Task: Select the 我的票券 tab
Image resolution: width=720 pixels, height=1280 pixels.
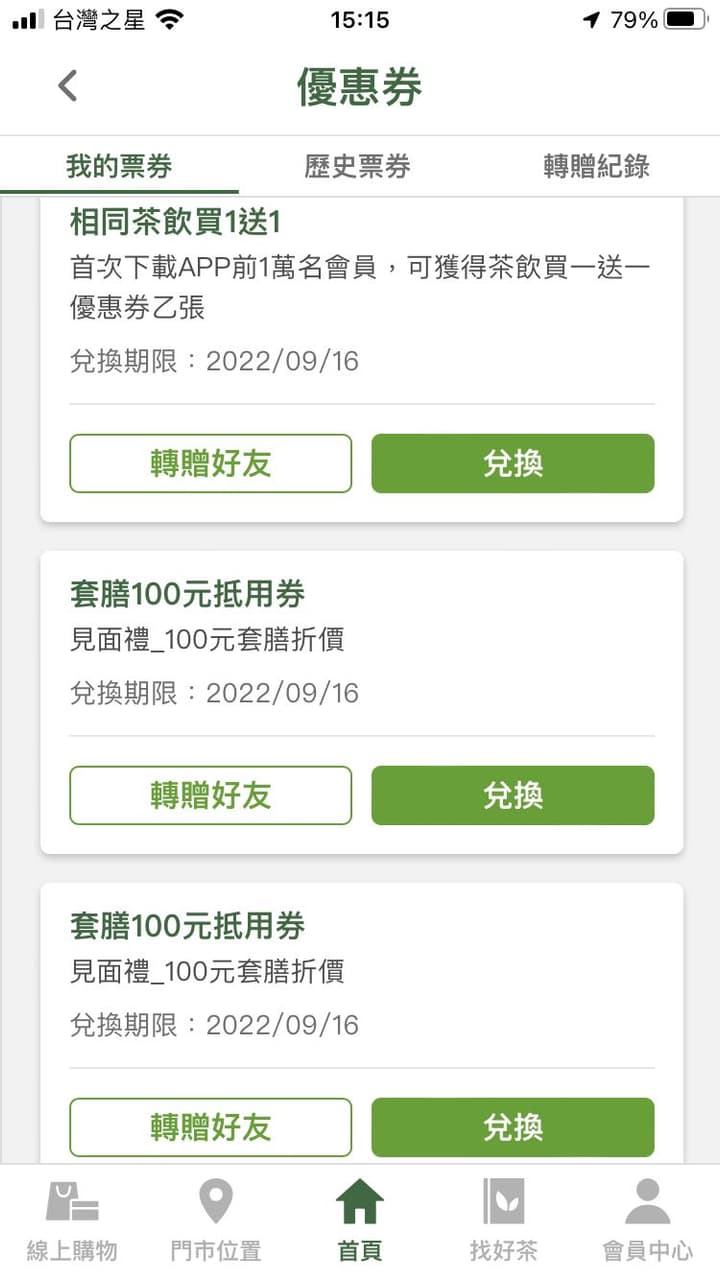Action: tap(119, 166)
